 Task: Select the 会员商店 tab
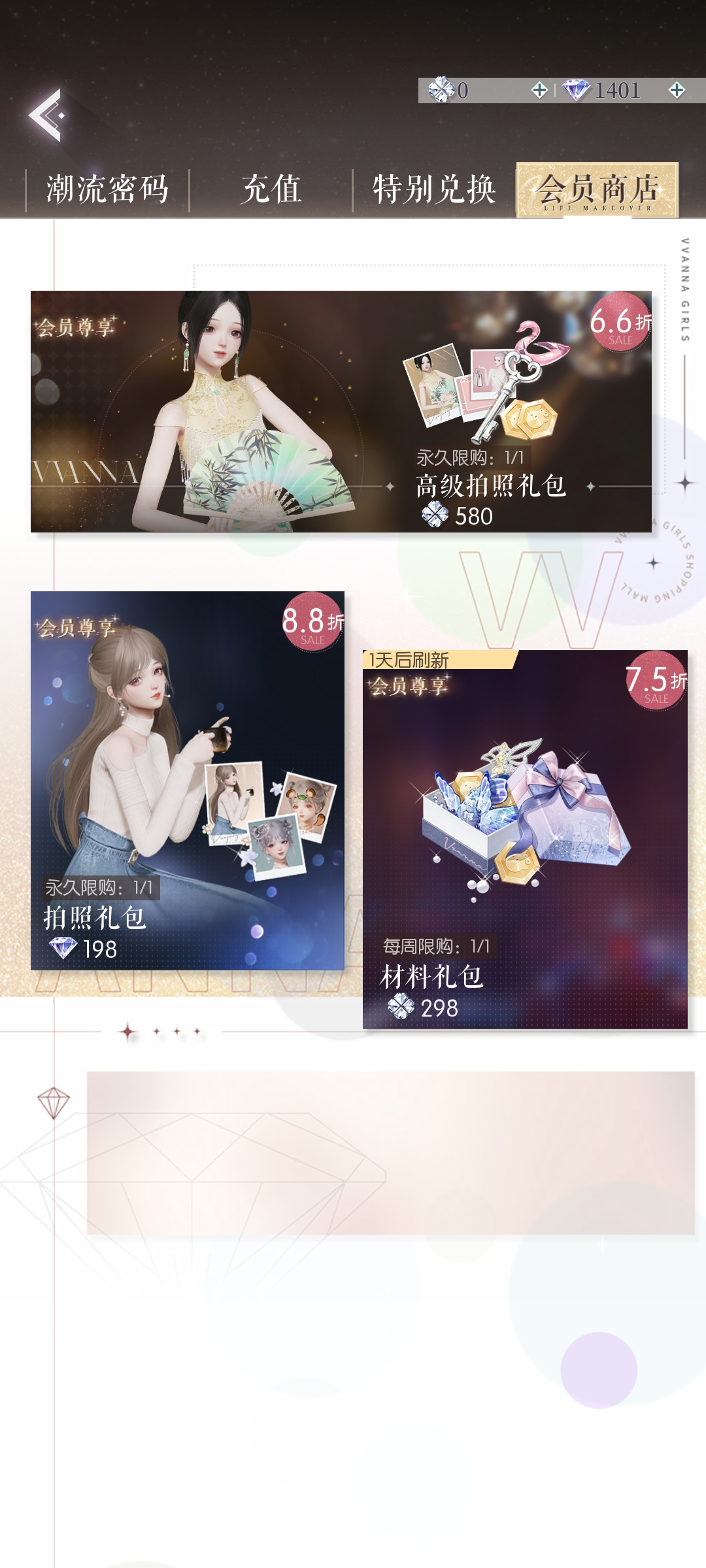click(x=597, y=189)
